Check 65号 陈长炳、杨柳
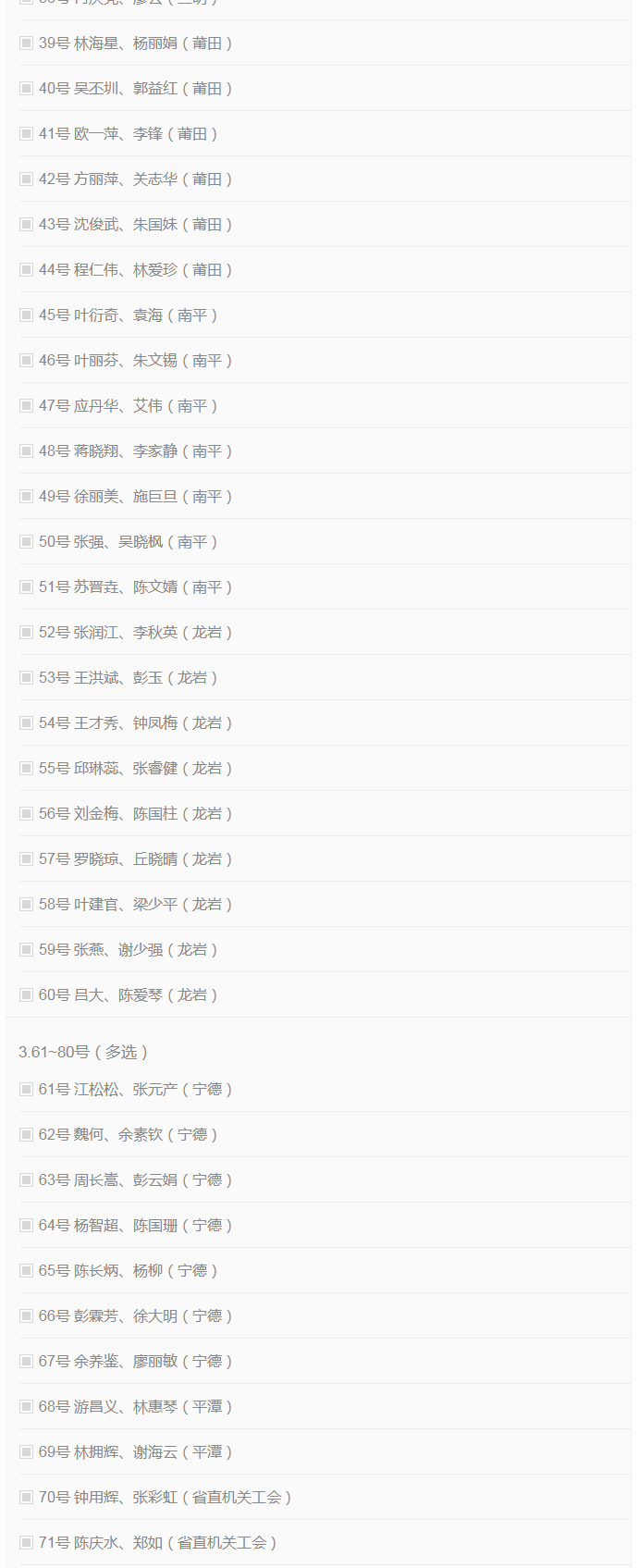 [26, 1271]
